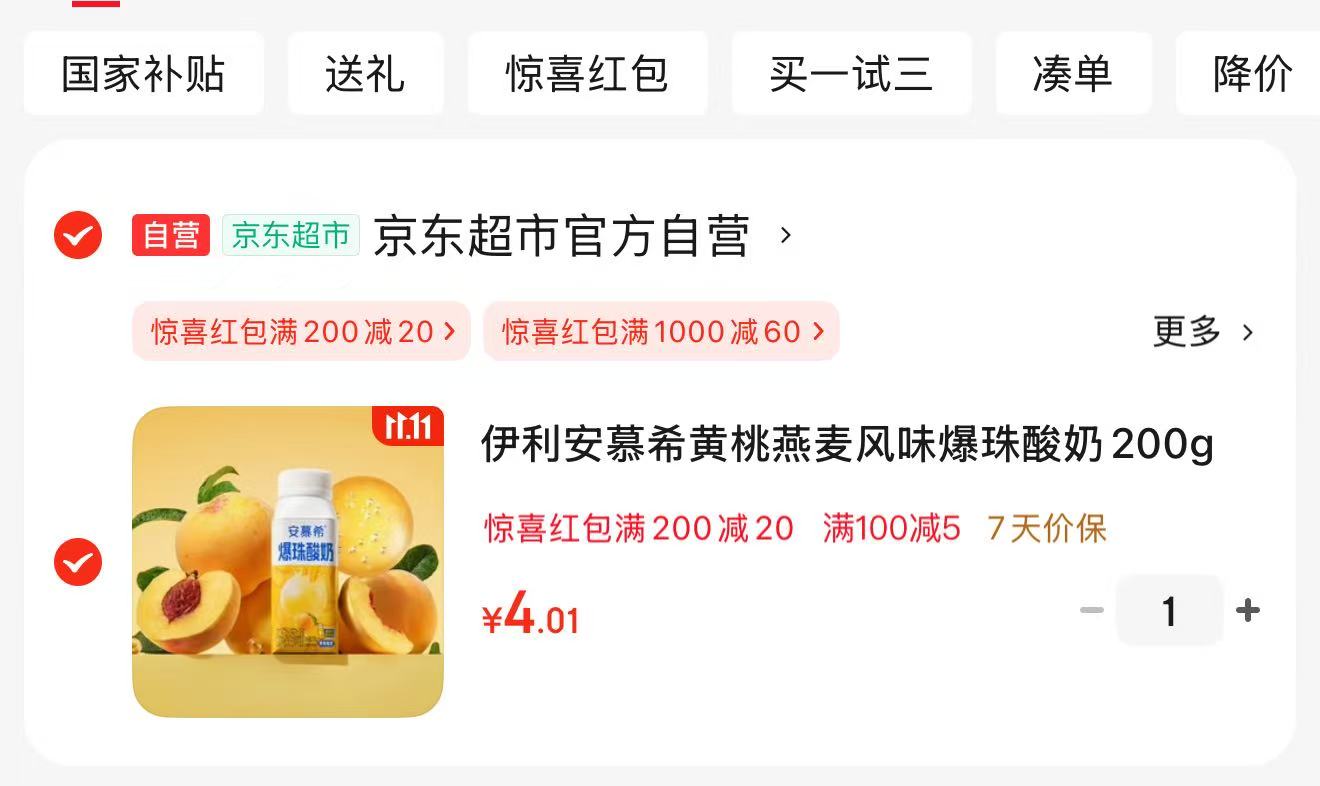This screenshot has width=1320, height=786.
Task: Select the 国家补贴 filter chip
Action: [143, 74]
